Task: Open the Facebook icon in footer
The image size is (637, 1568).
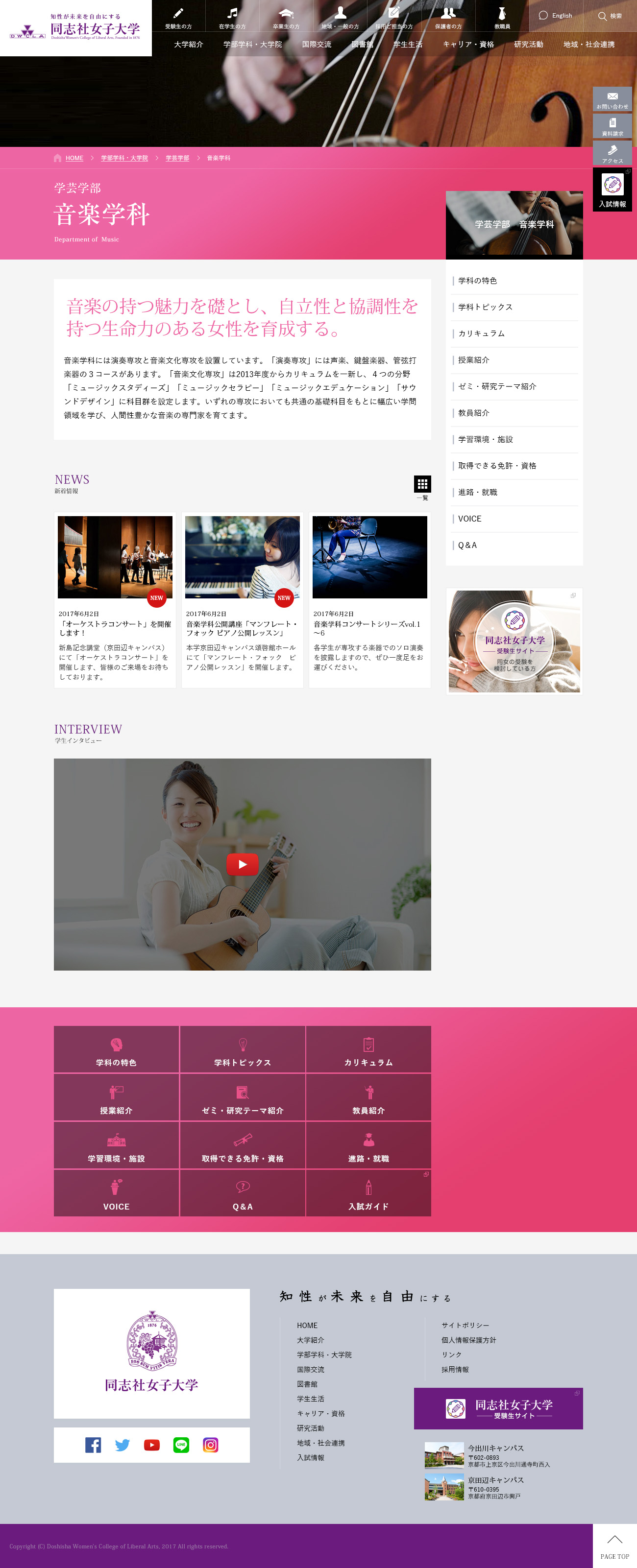Action: click(93, 1445)
